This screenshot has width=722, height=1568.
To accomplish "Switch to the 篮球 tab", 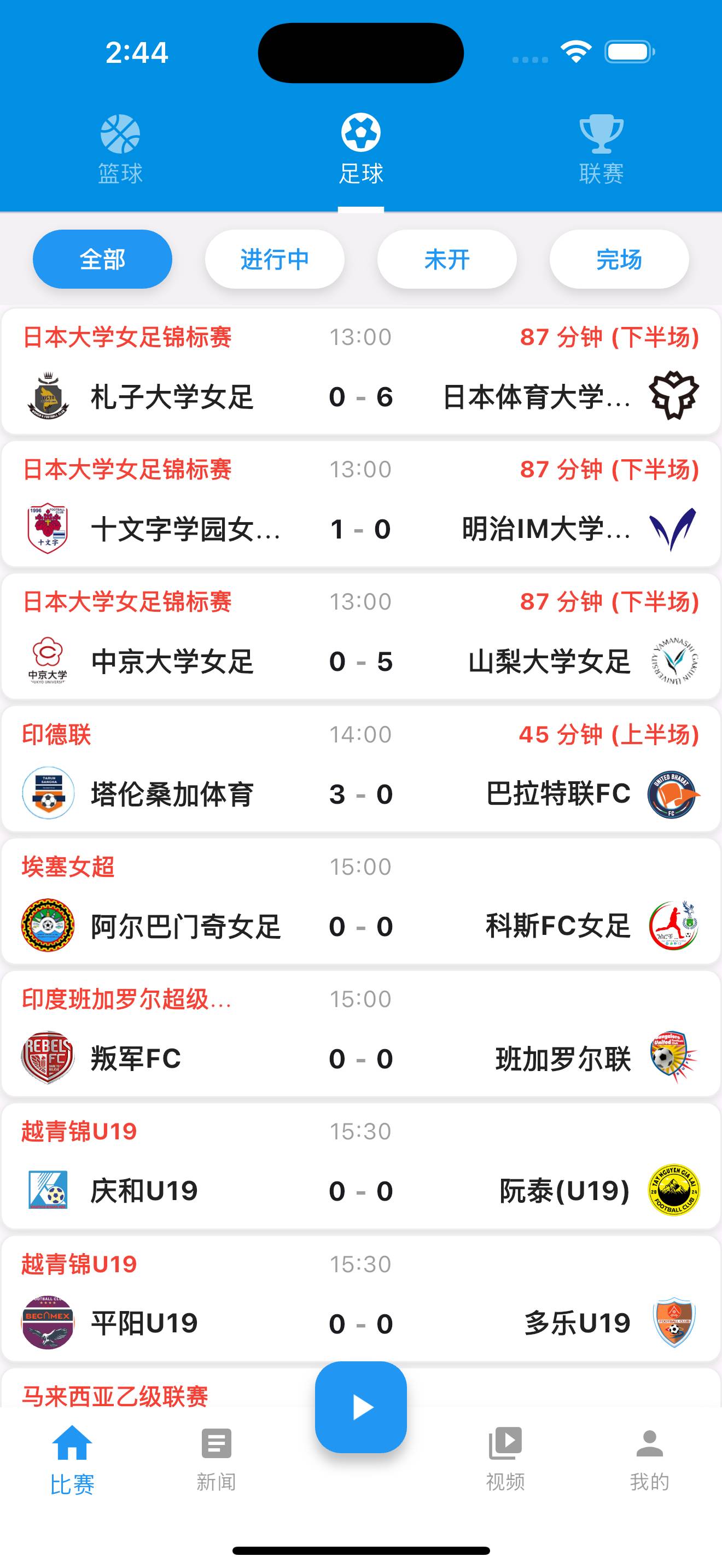I will coord(120,150).
